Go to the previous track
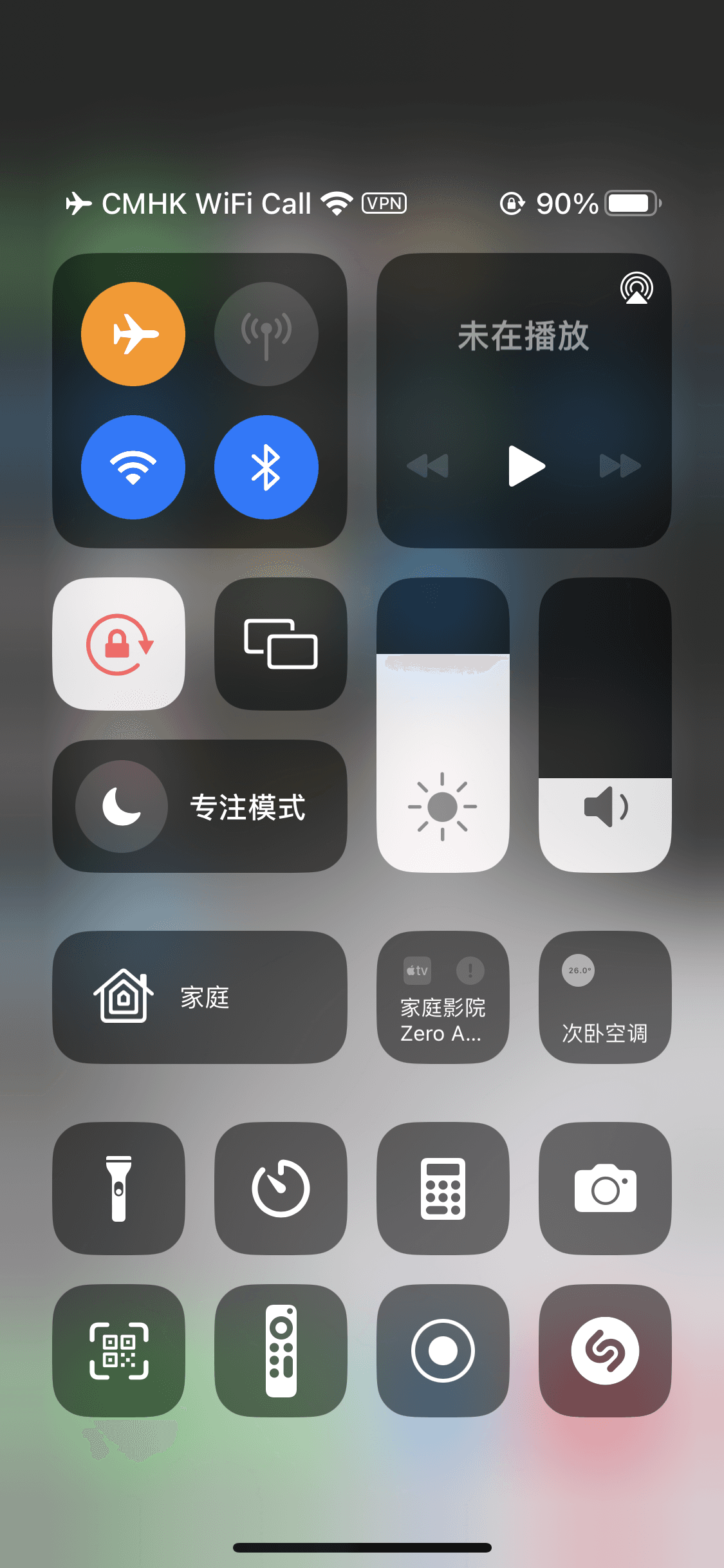This screenshot has width=724, height=1568. [x=428, y=466]
